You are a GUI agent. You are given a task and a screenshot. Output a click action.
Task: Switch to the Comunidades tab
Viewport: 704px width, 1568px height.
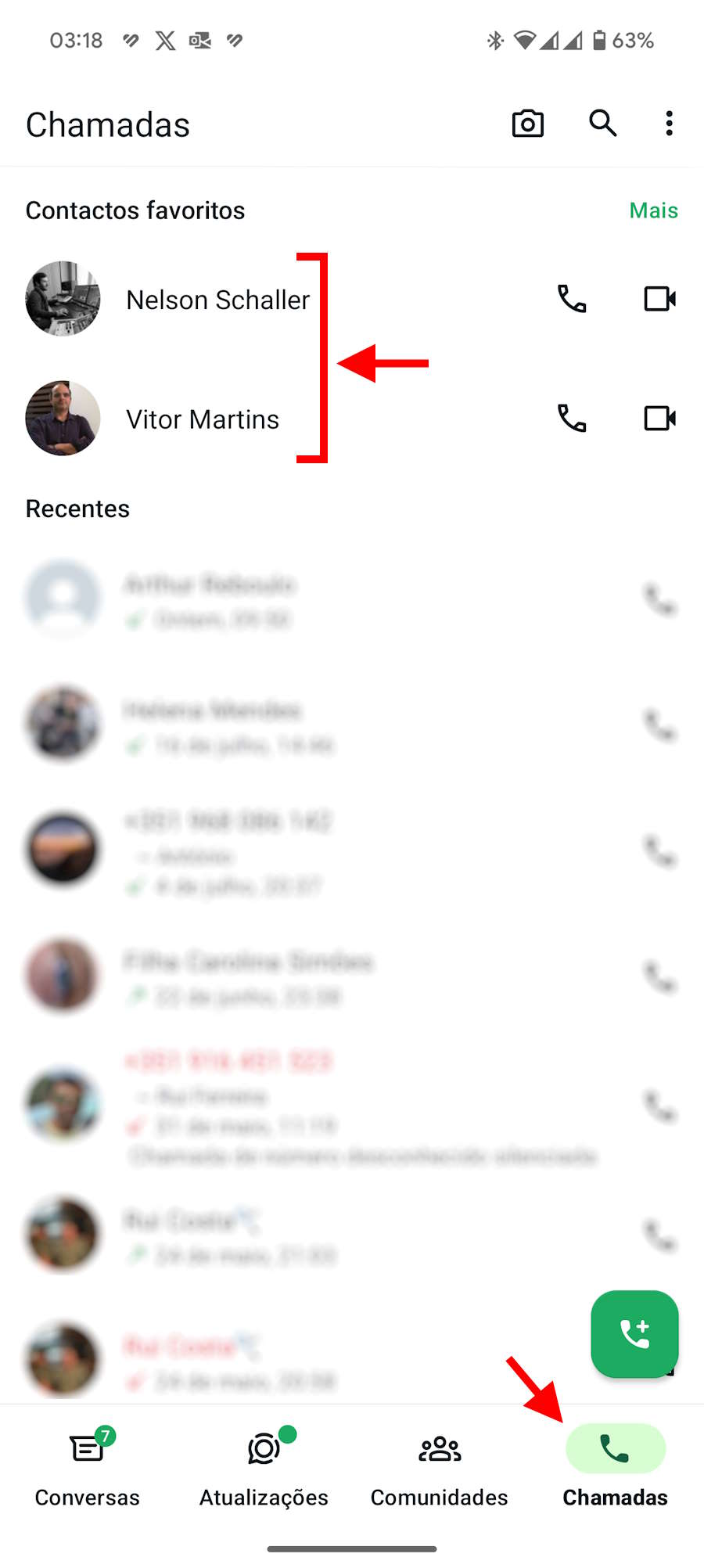tap(440, 1467)
